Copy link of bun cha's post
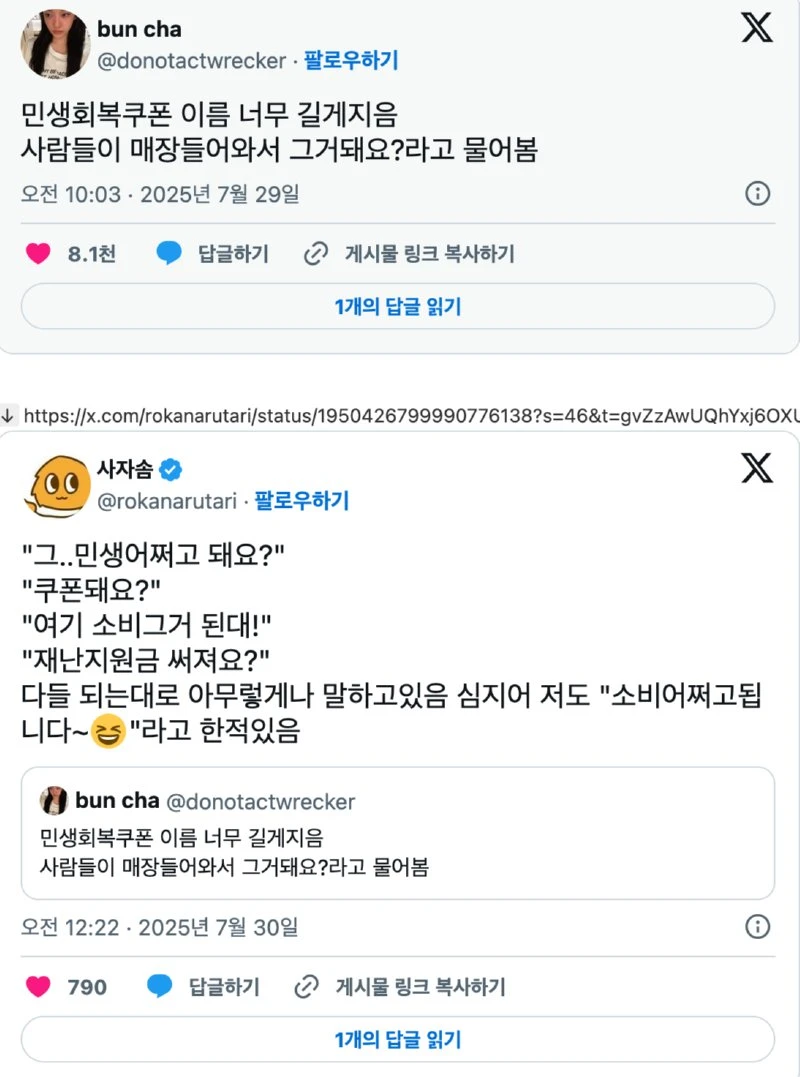The width and height of the screenshot is (800, 1077). point(410,254)
